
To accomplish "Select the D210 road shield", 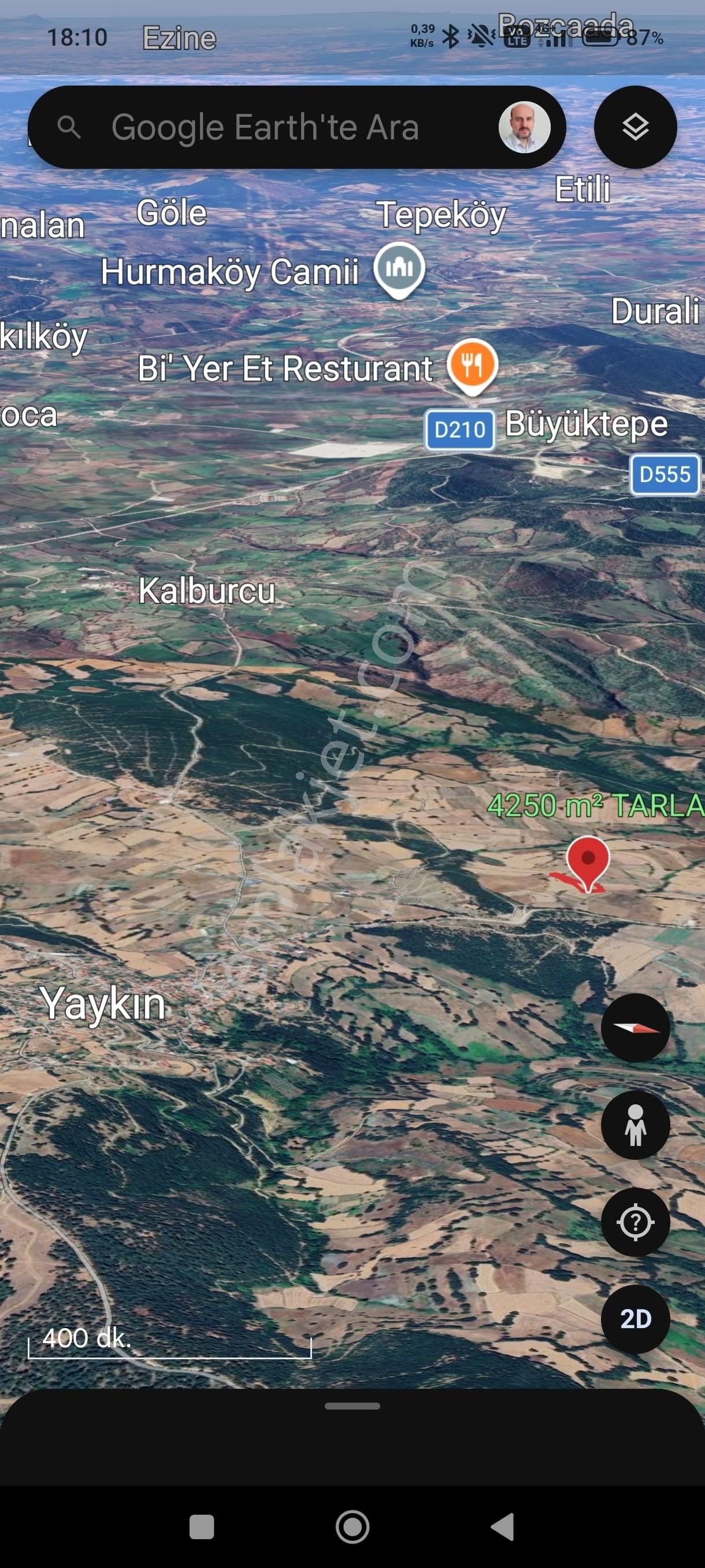I will coord(459,429).
